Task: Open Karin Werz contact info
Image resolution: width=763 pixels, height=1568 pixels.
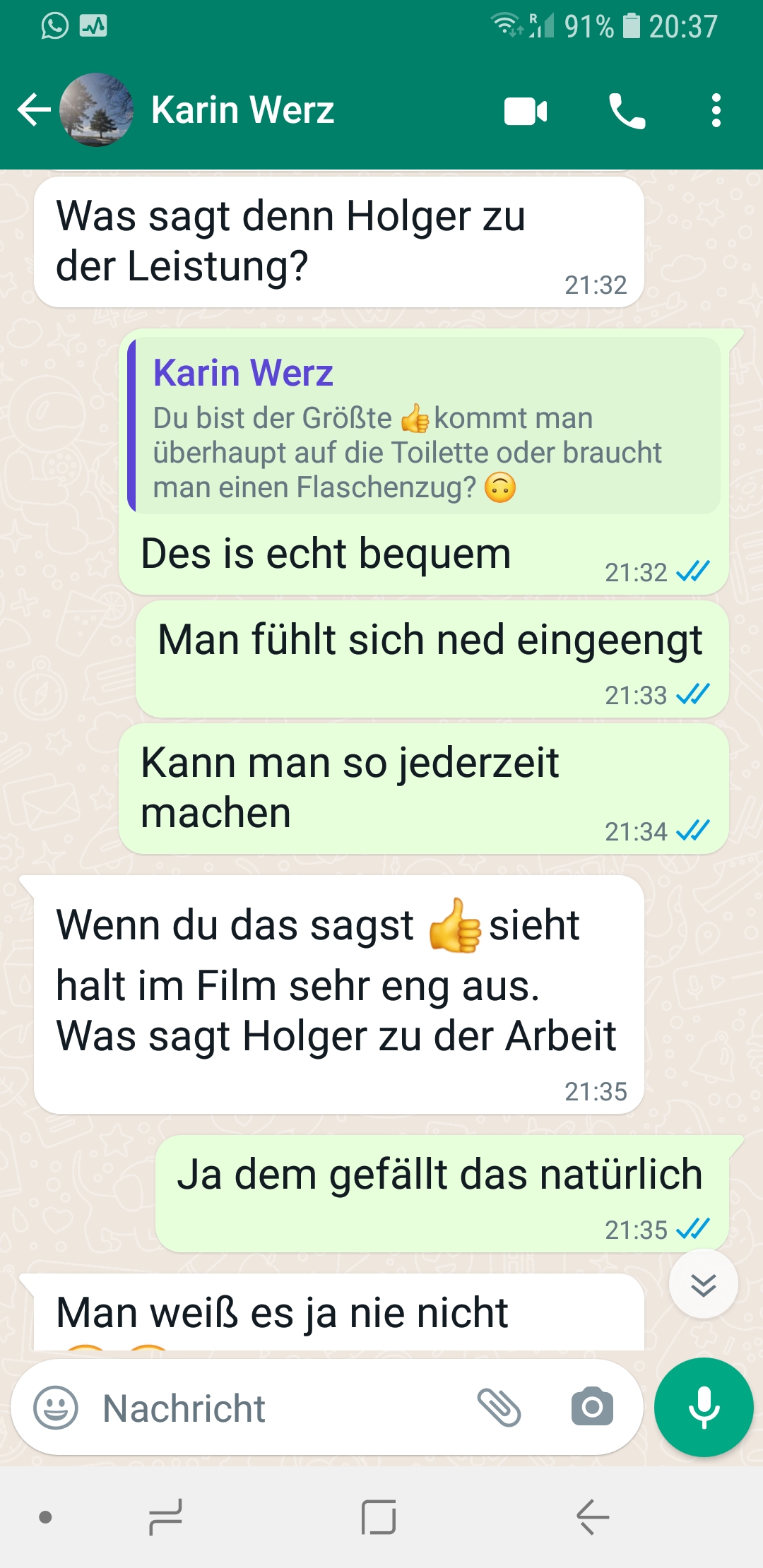Action: tap(242, 110)
